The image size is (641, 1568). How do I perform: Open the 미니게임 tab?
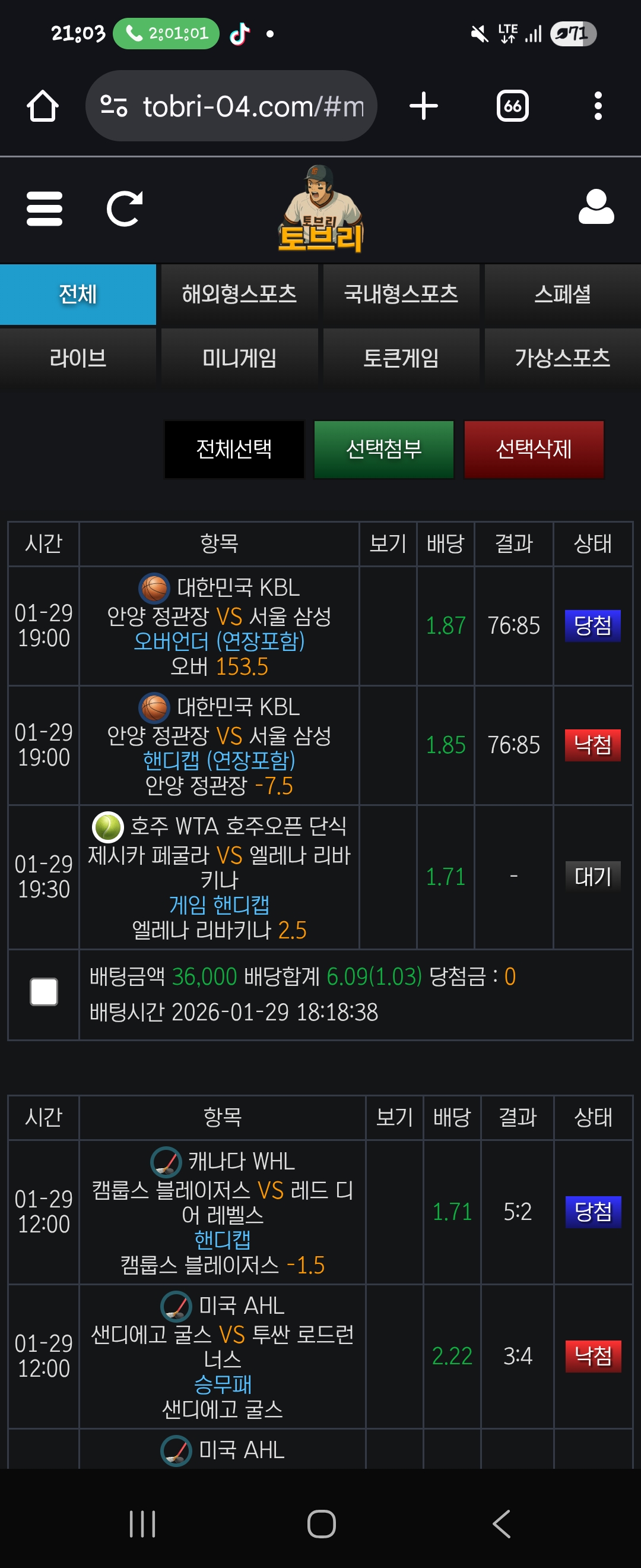pos(240,358)
